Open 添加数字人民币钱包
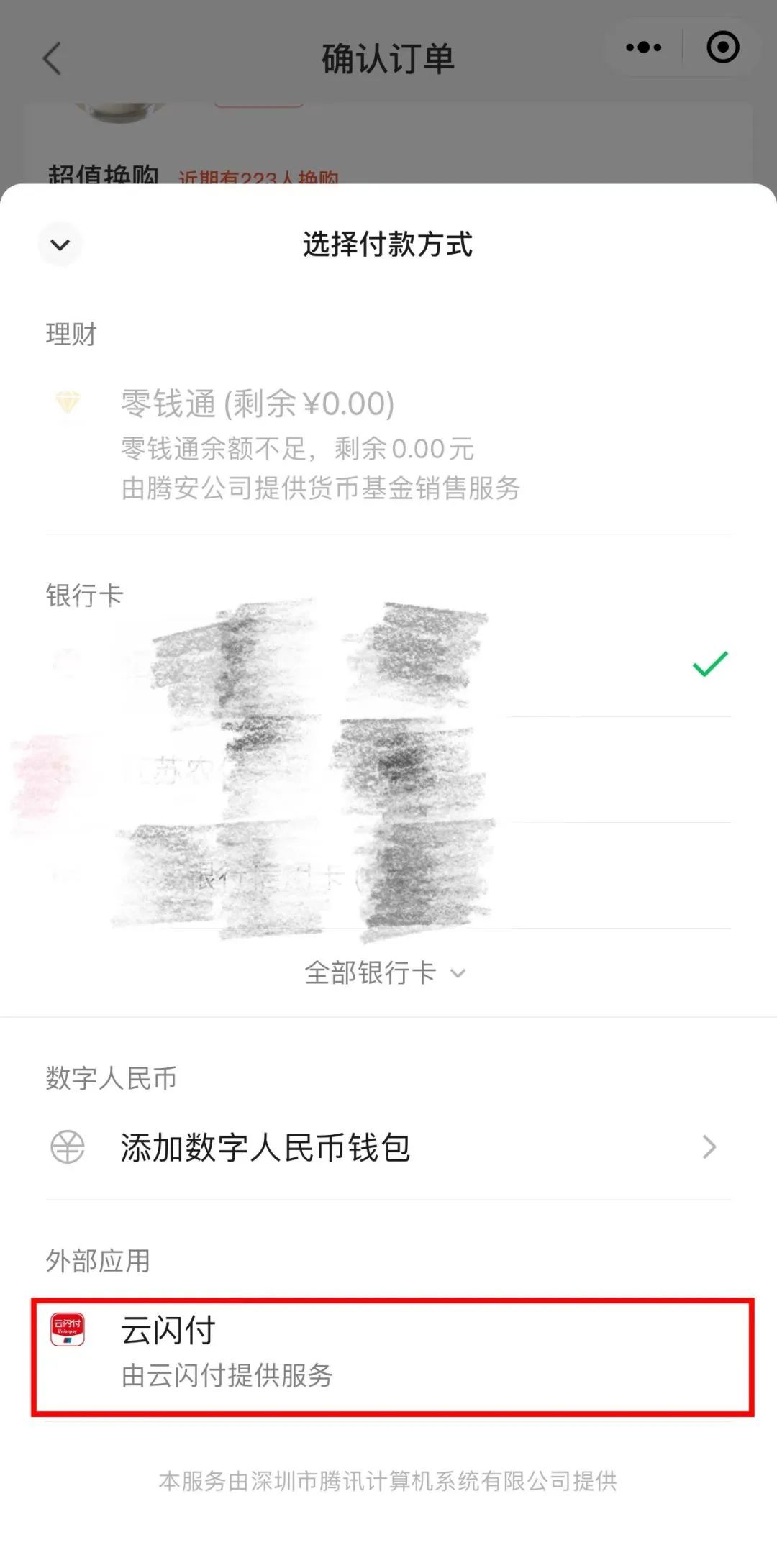This screenshot has width=777, height=1568. 388,1147
